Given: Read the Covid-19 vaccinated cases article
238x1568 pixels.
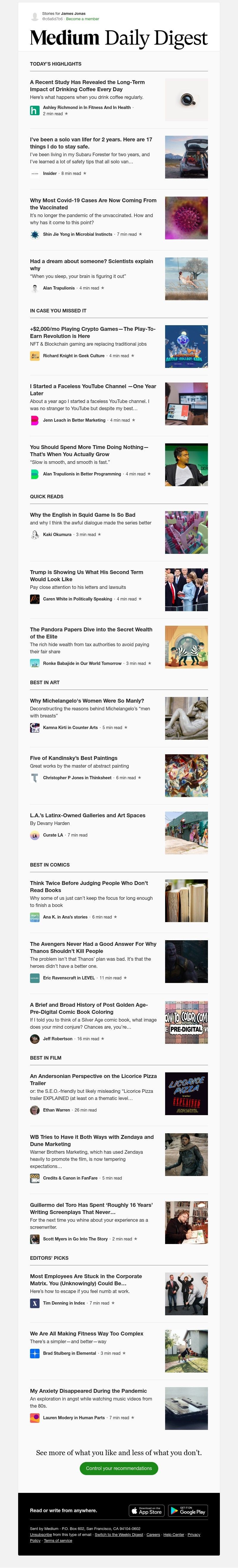Looking at the screenshot, I should [93, 204].
